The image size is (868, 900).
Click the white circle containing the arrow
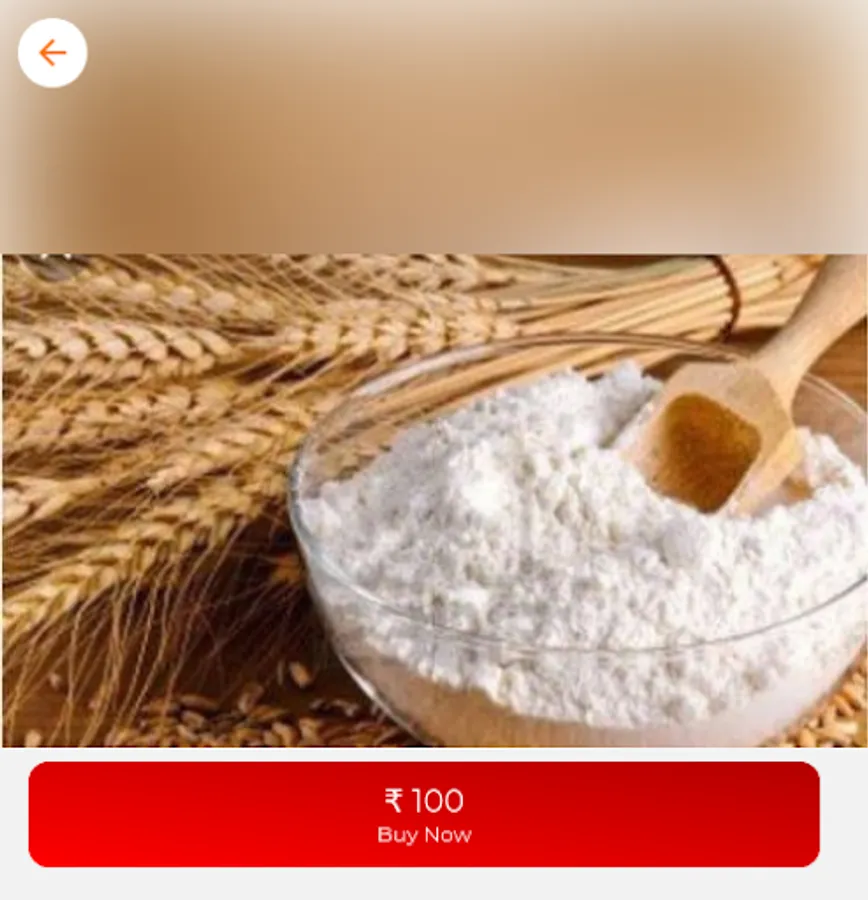tap(52, 54)
